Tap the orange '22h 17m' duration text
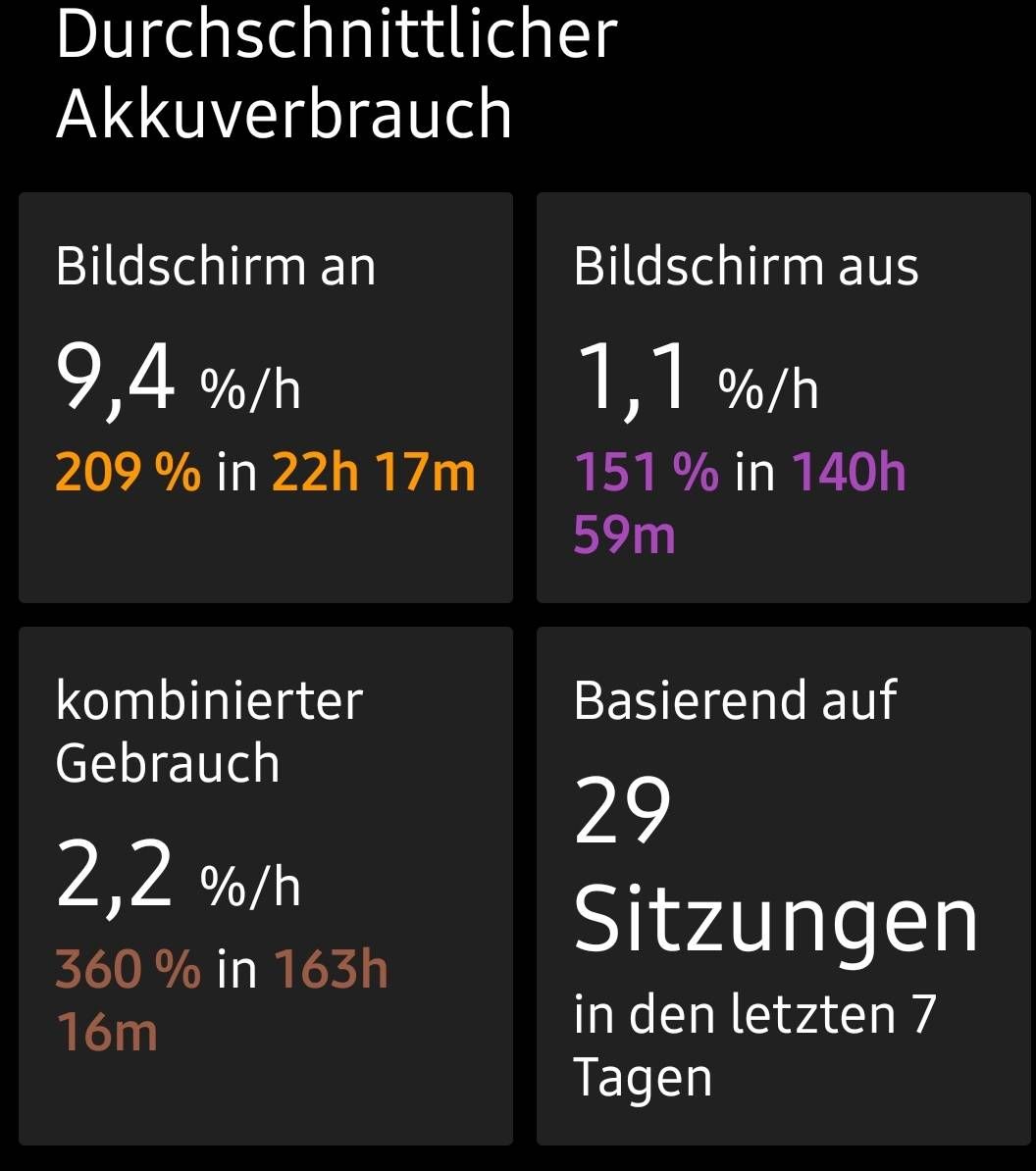Image resolution: width=1036 pixels, height=1171 pixels. click(375, 472)
